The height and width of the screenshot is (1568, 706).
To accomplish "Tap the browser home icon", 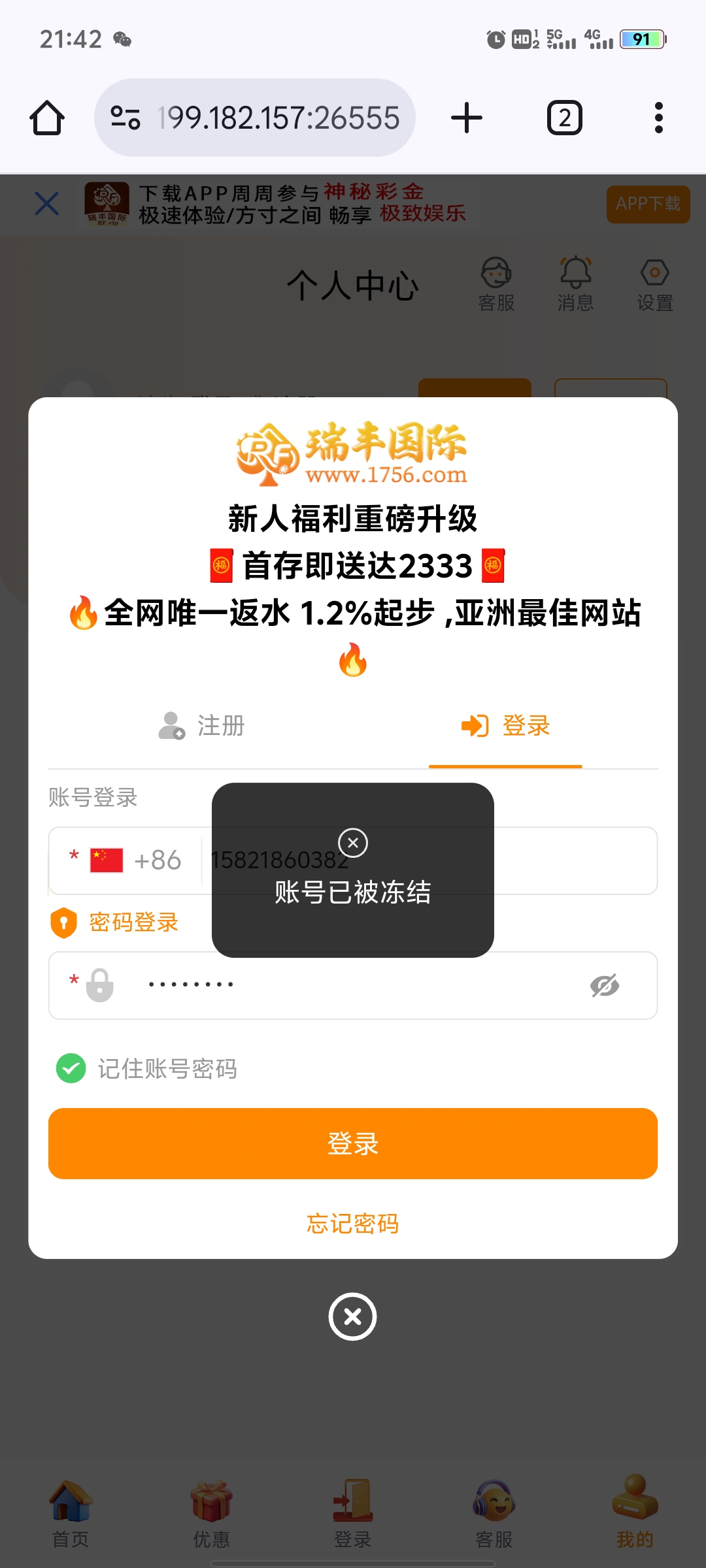I will click(x=47, y=118).
